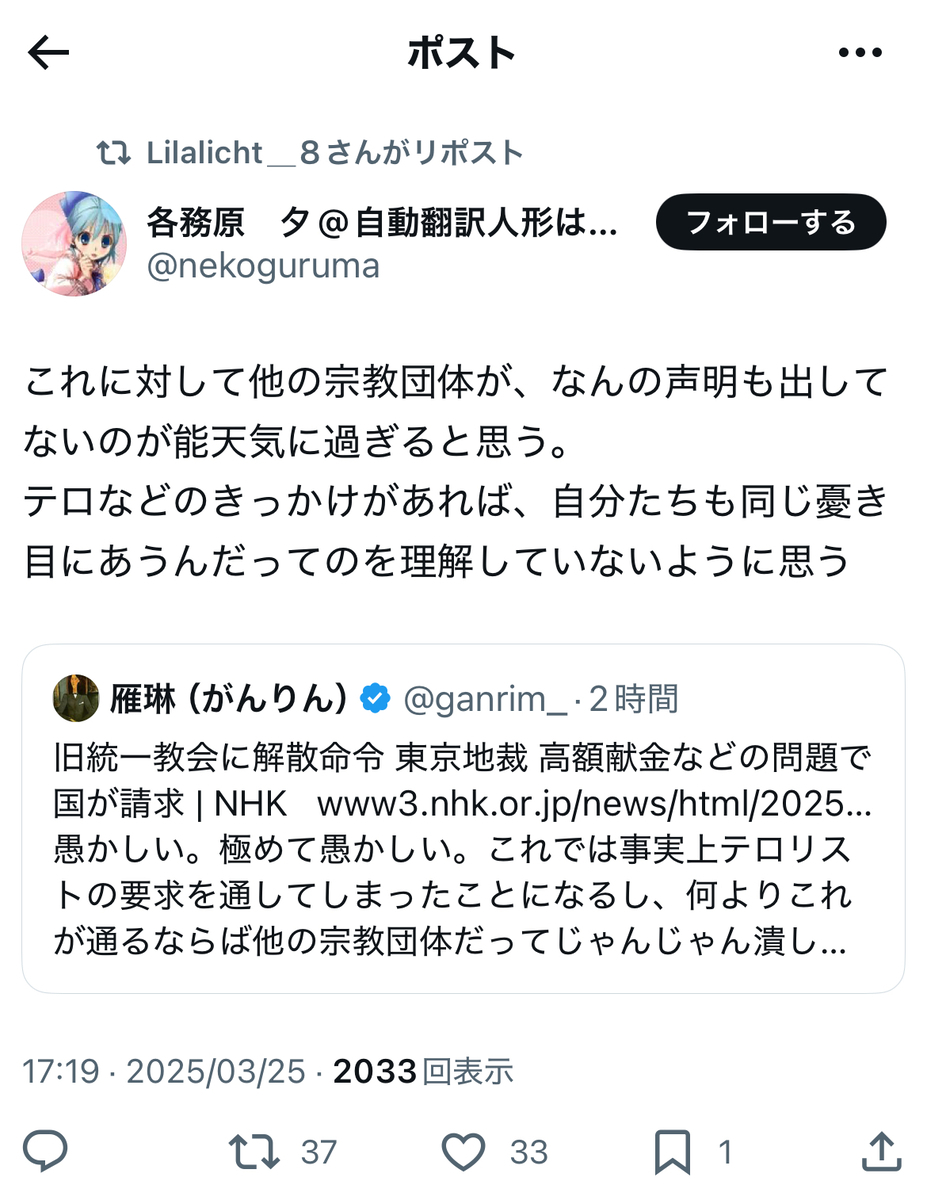Go back using the arrow icon

(48, 54)
